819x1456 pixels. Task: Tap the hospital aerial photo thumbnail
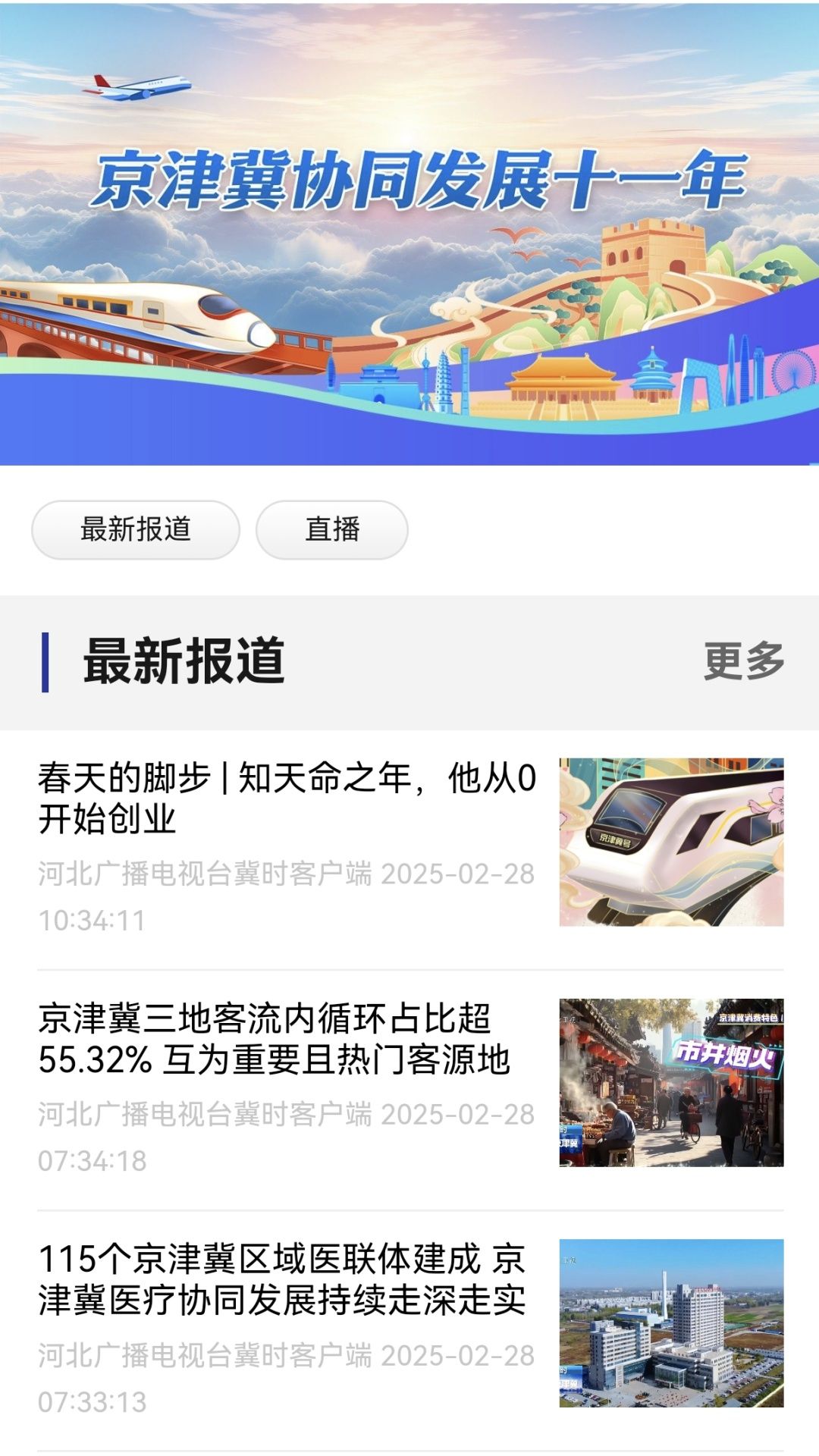point(671,1323)
